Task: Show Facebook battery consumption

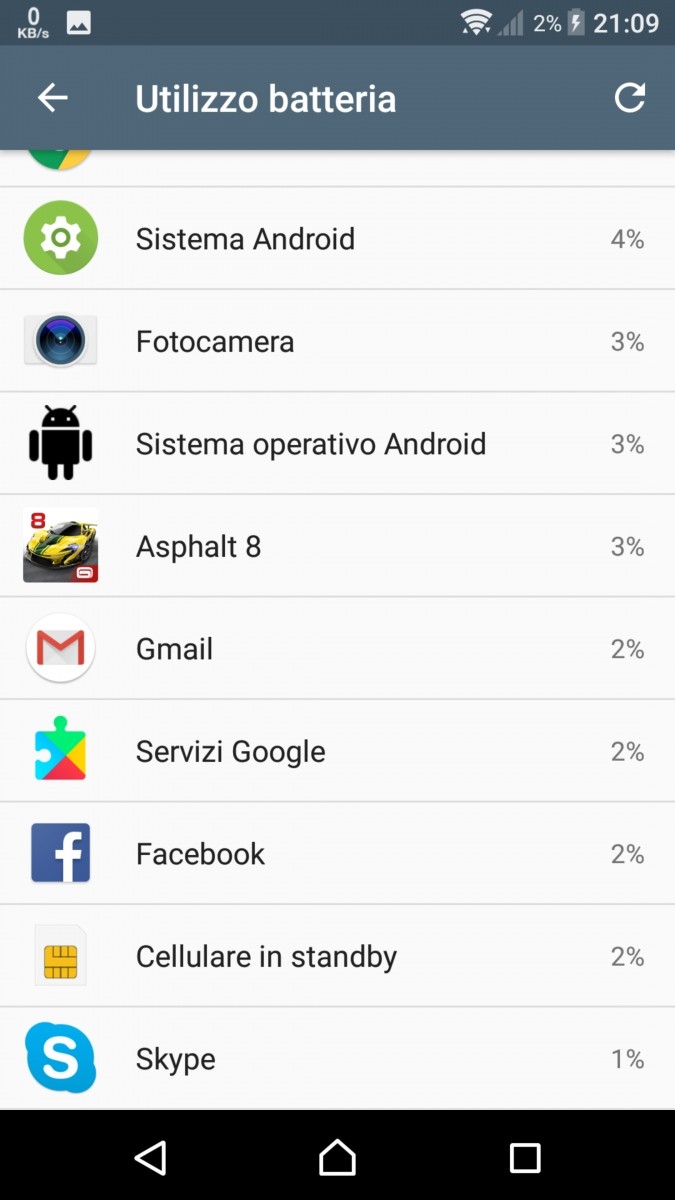Action: 337,854
